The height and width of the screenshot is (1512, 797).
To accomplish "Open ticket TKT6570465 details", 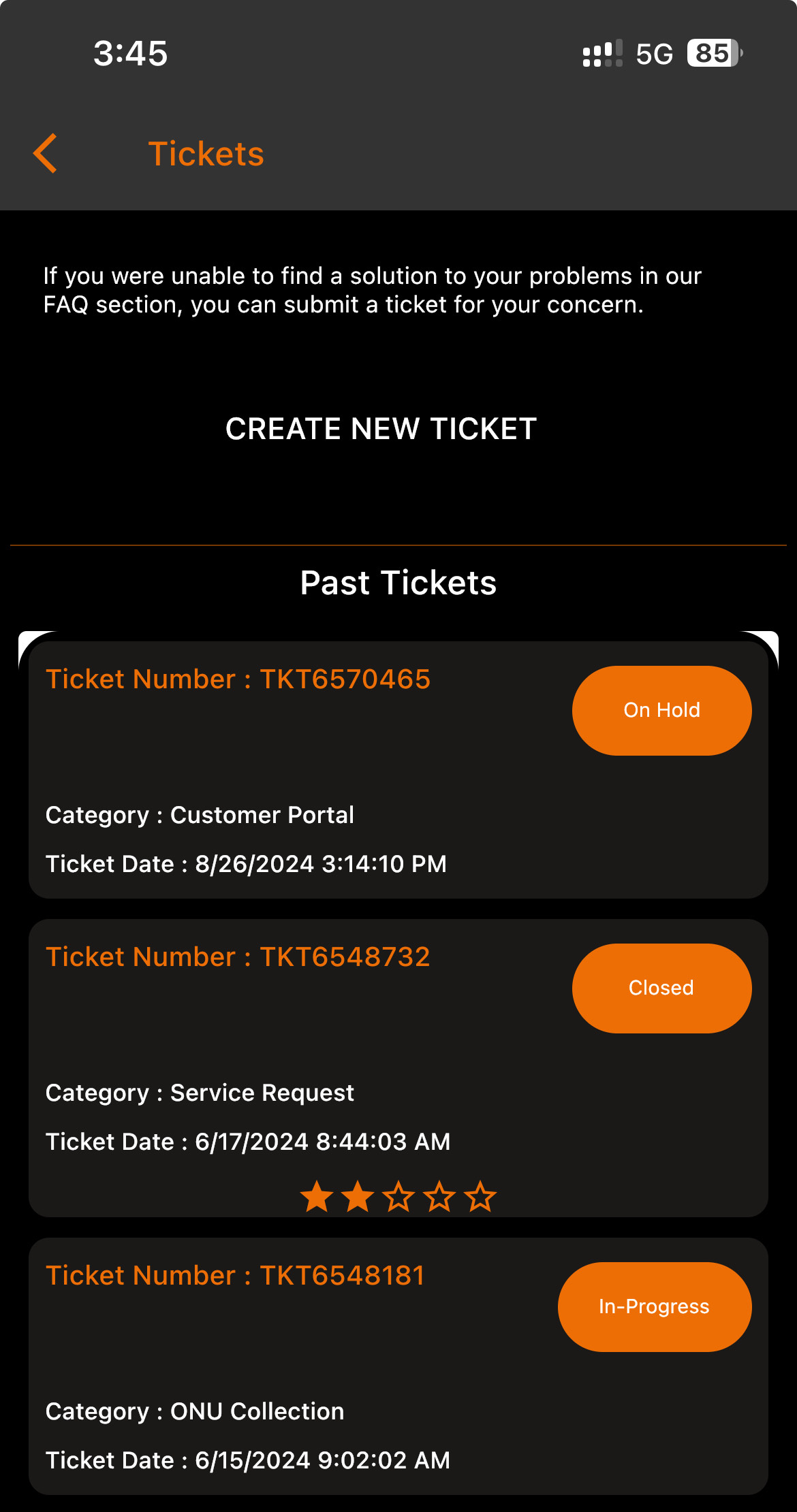I will (238, 679).
